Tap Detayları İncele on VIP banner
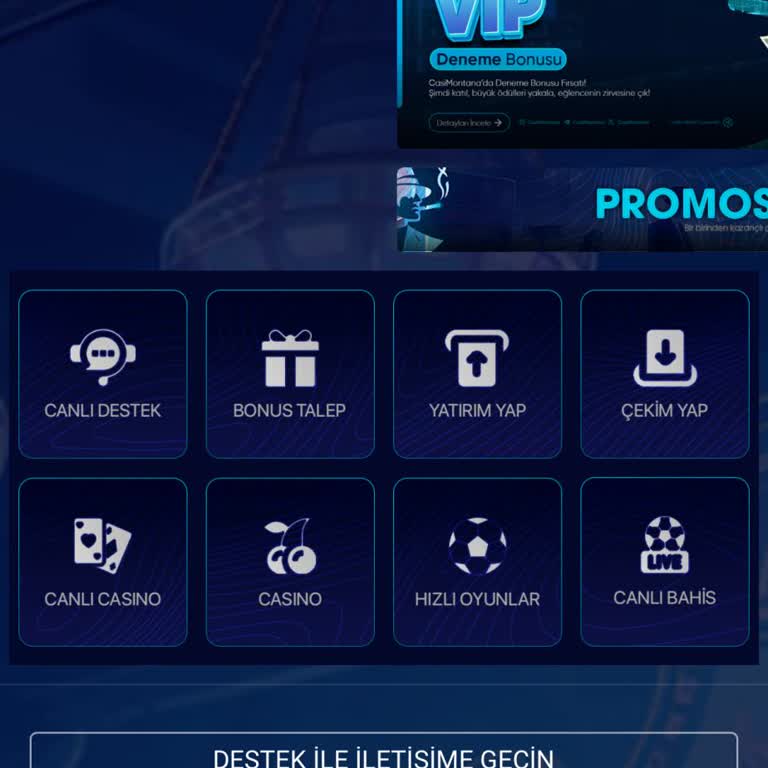Screen dimensions: 768x768 pos(469,123)
